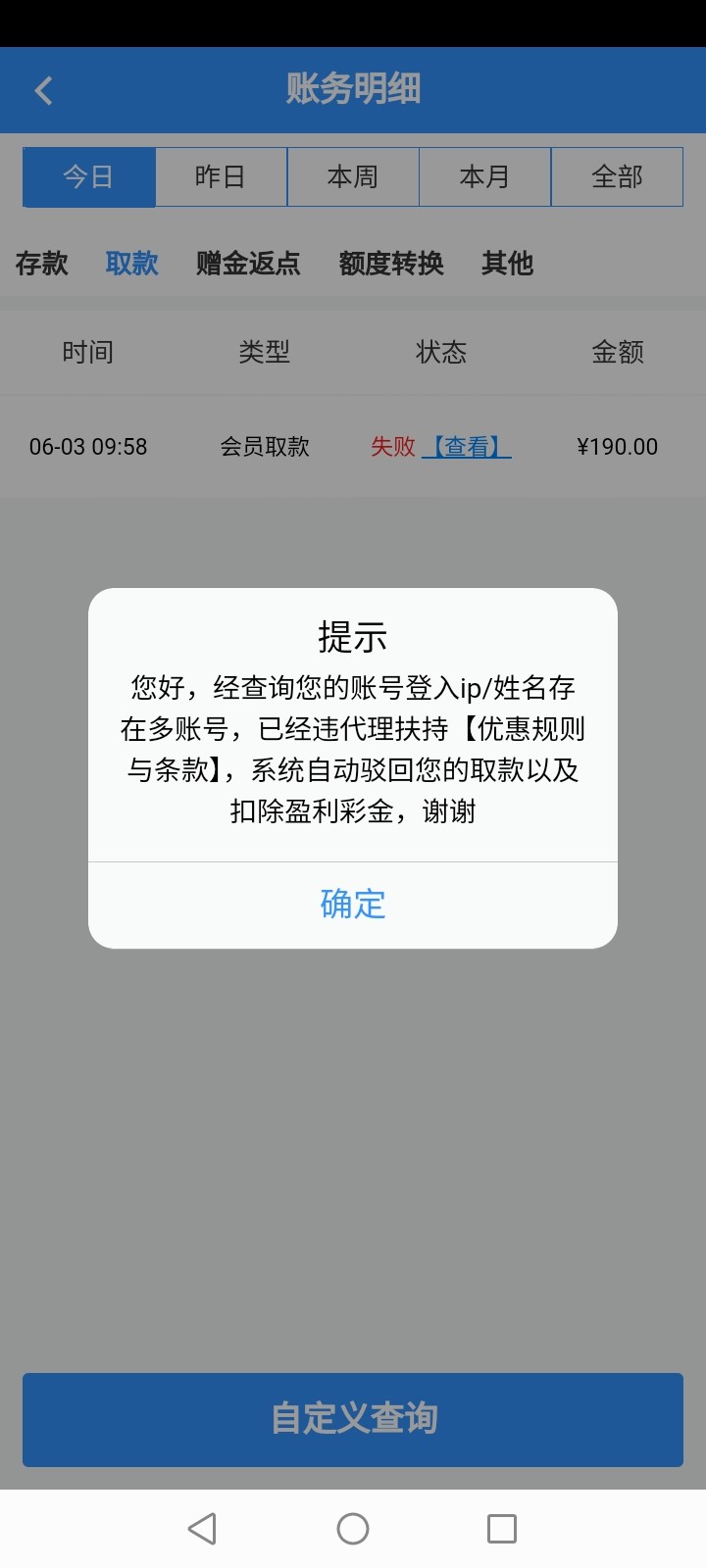Tap the system home button
Screen dimensions: 706x1568
[353, 1529]
